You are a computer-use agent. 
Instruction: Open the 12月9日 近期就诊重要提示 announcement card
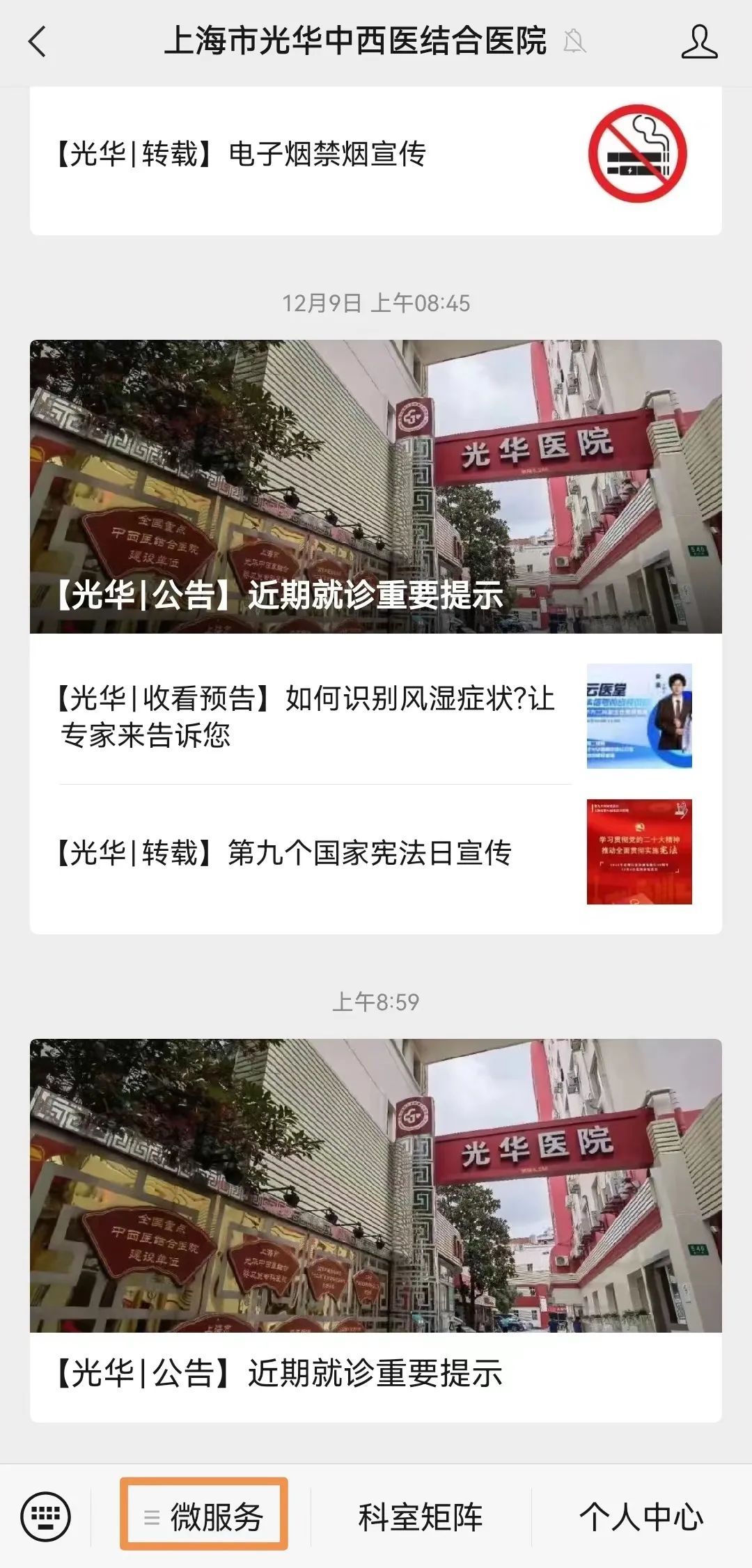point(376,487)
